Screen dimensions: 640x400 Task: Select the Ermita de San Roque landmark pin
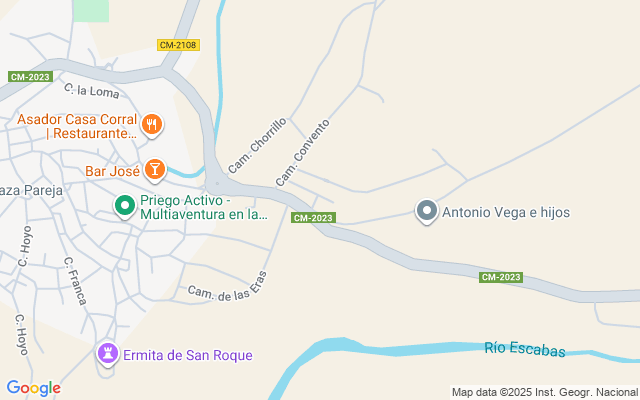pos(107,354)
